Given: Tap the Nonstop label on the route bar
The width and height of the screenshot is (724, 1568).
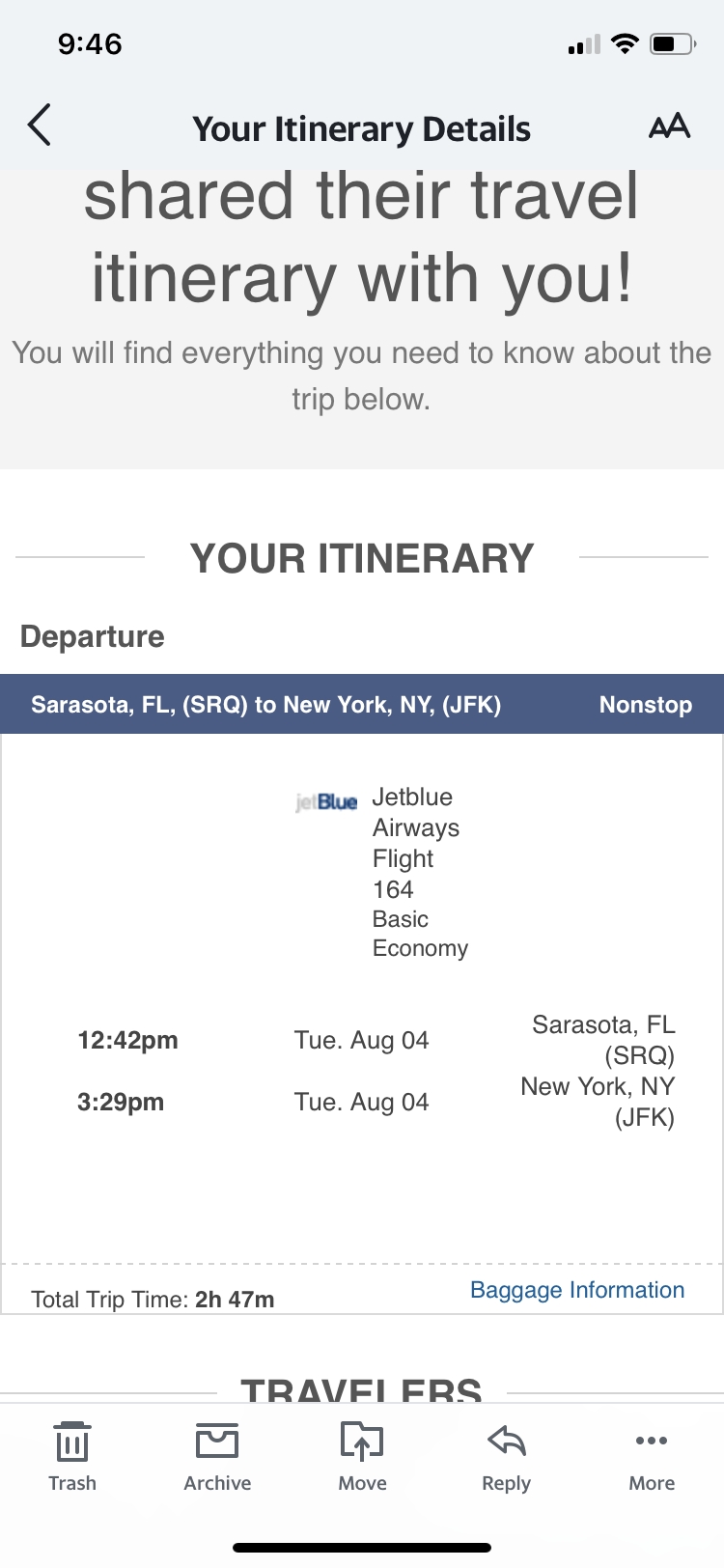Looking at the screenshot, I should click(x=645, y=705).
